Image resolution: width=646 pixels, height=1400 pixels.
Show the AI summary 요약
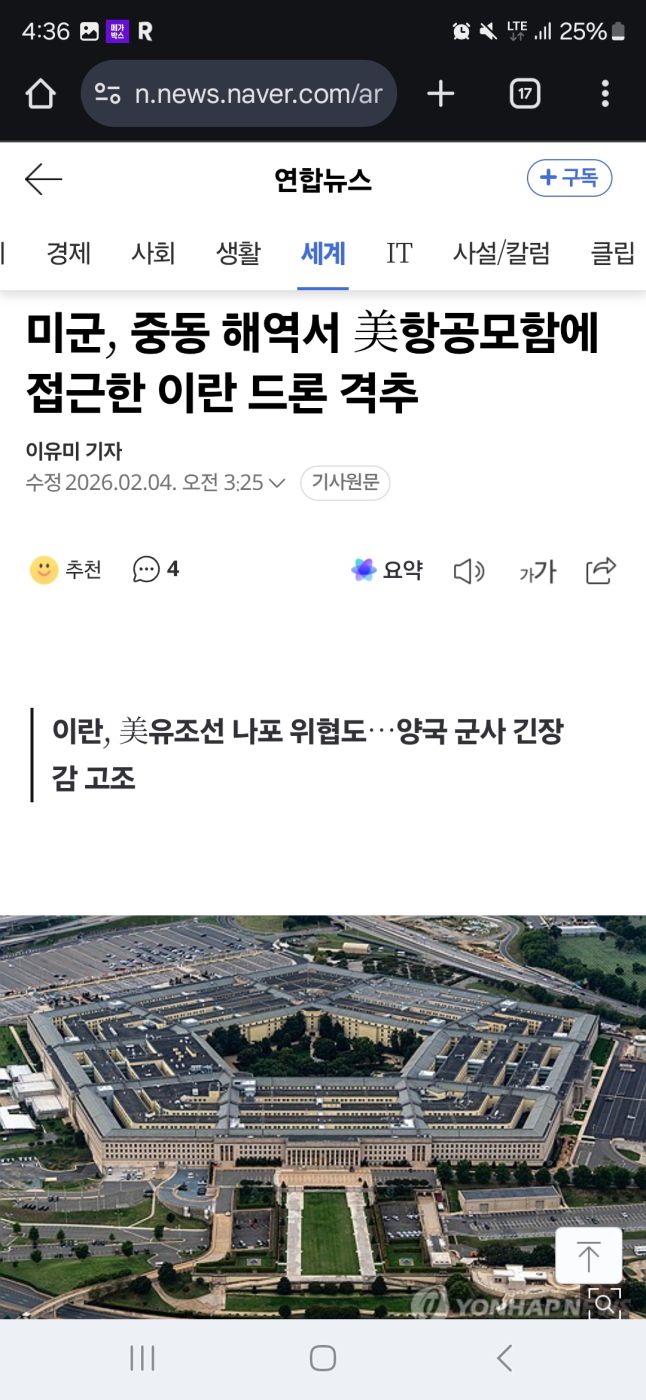pos(387,570)
